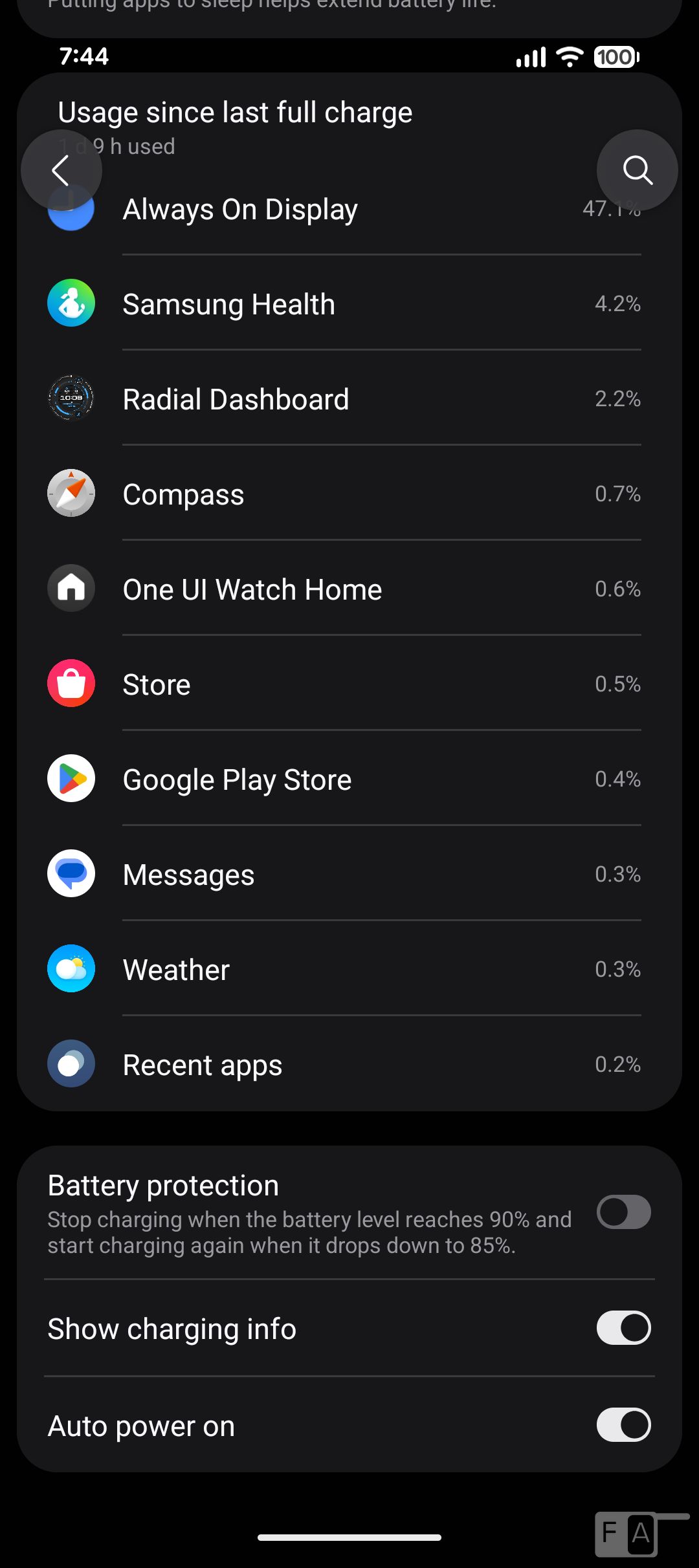Open One UI Watch Home usage
The width and height of the screenshot is (699, 1568).
click(x=349, y=588)
